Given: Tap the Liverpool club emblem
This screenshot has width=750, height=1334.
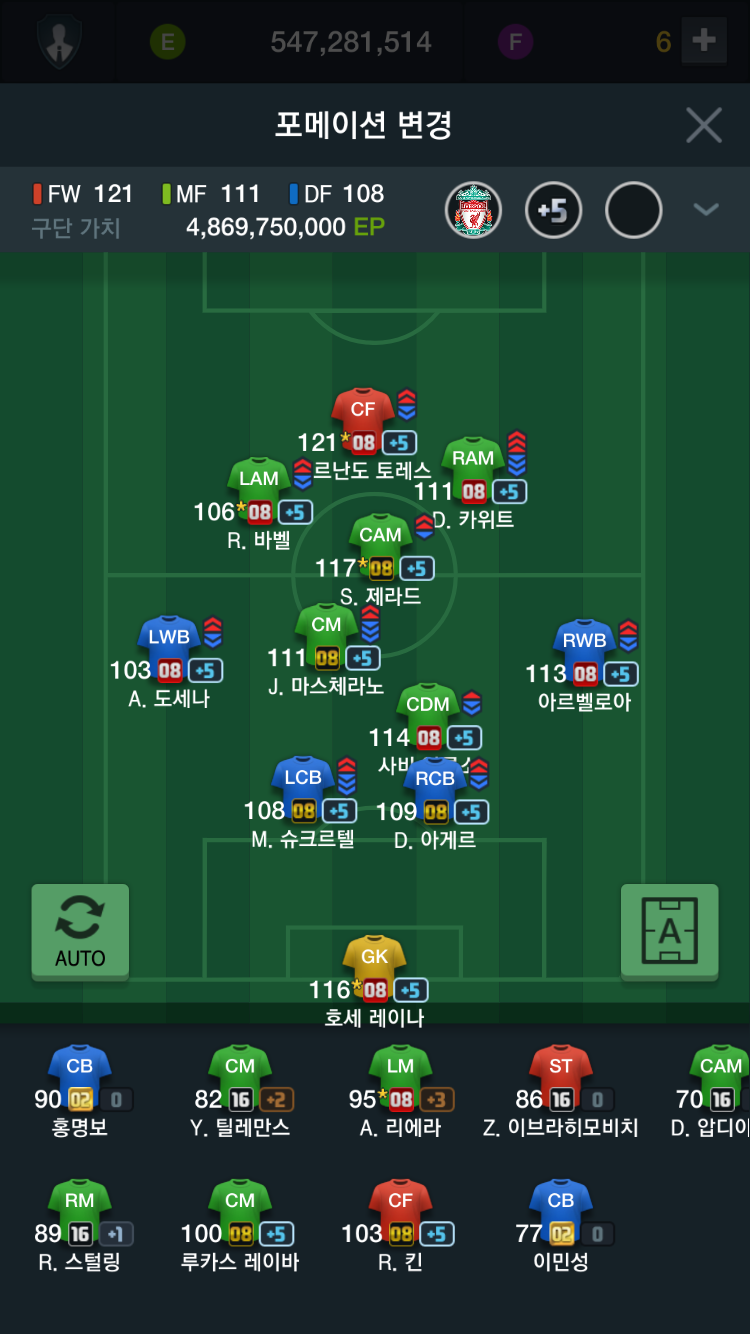Looking at the screenshot, I should pos(473,211).
